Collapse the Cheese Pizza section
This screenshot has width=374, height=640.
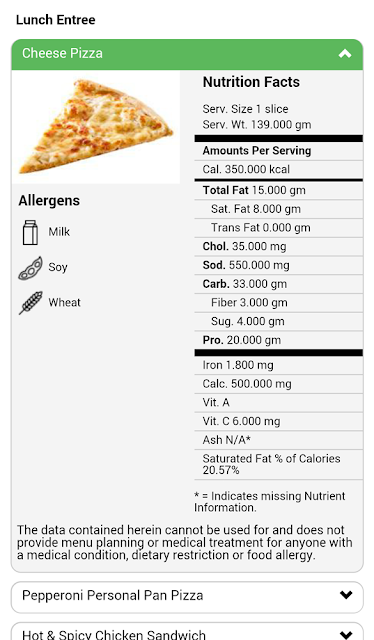tap(187, 54)
